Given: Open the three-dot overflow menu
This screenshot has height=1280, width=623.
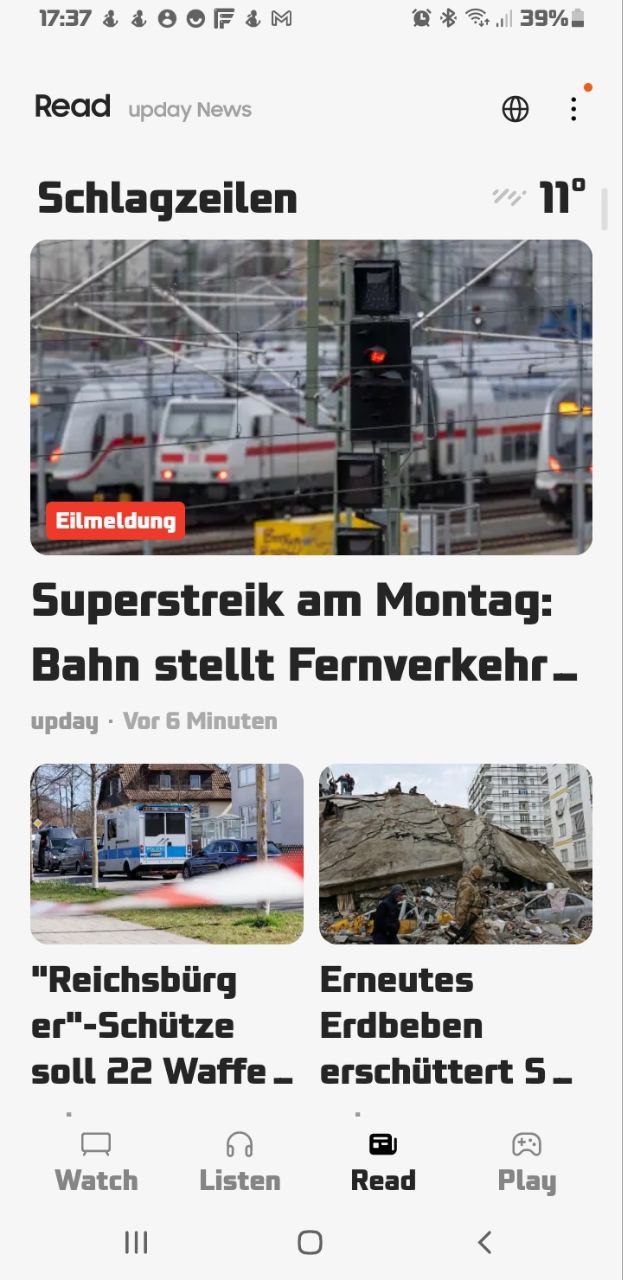Looking at the screenshot, I should pos(573,109).
